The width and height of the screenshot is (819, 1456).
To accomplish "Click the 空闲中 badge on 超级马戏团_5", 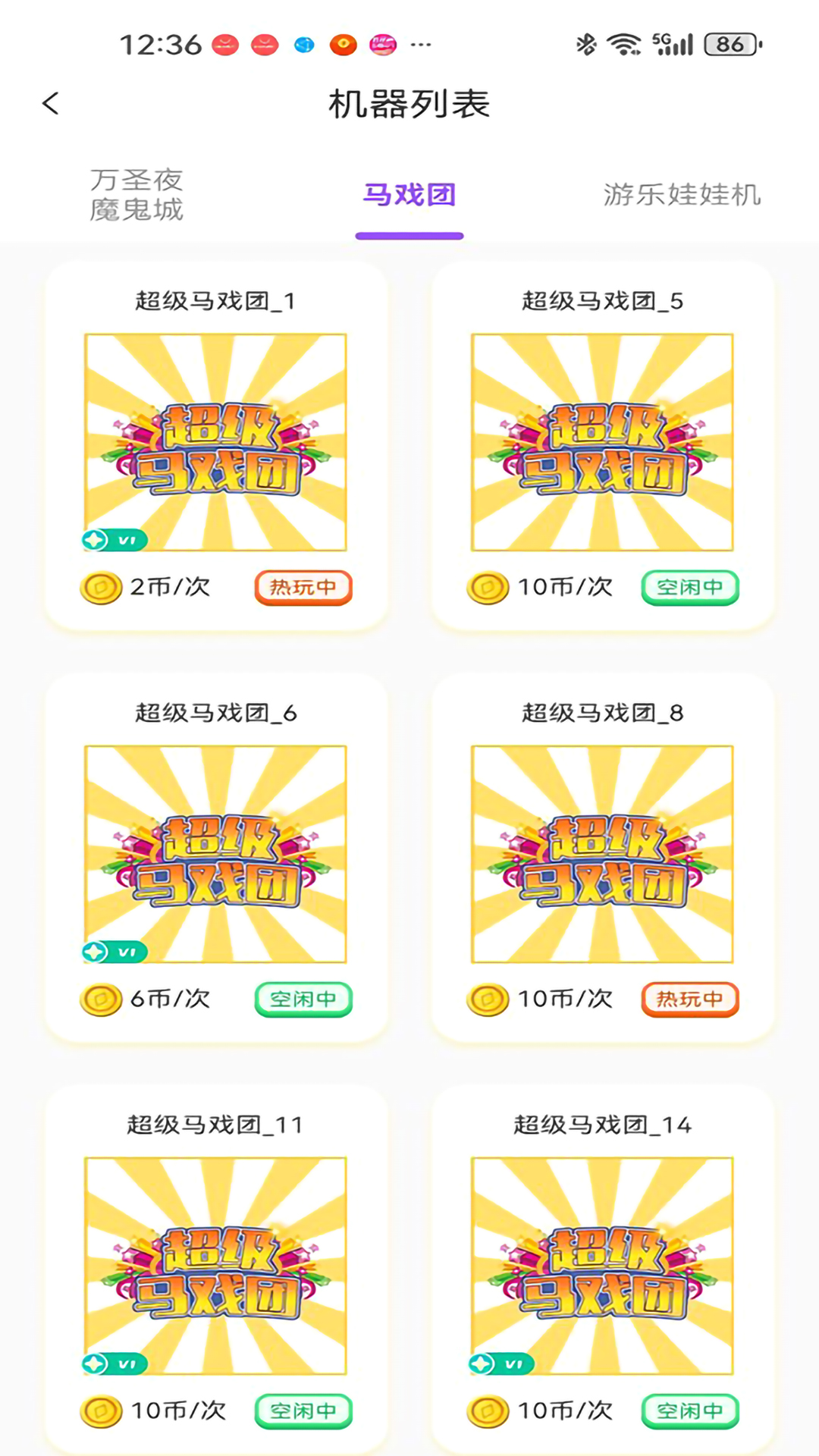I will [x=689, y=587].
